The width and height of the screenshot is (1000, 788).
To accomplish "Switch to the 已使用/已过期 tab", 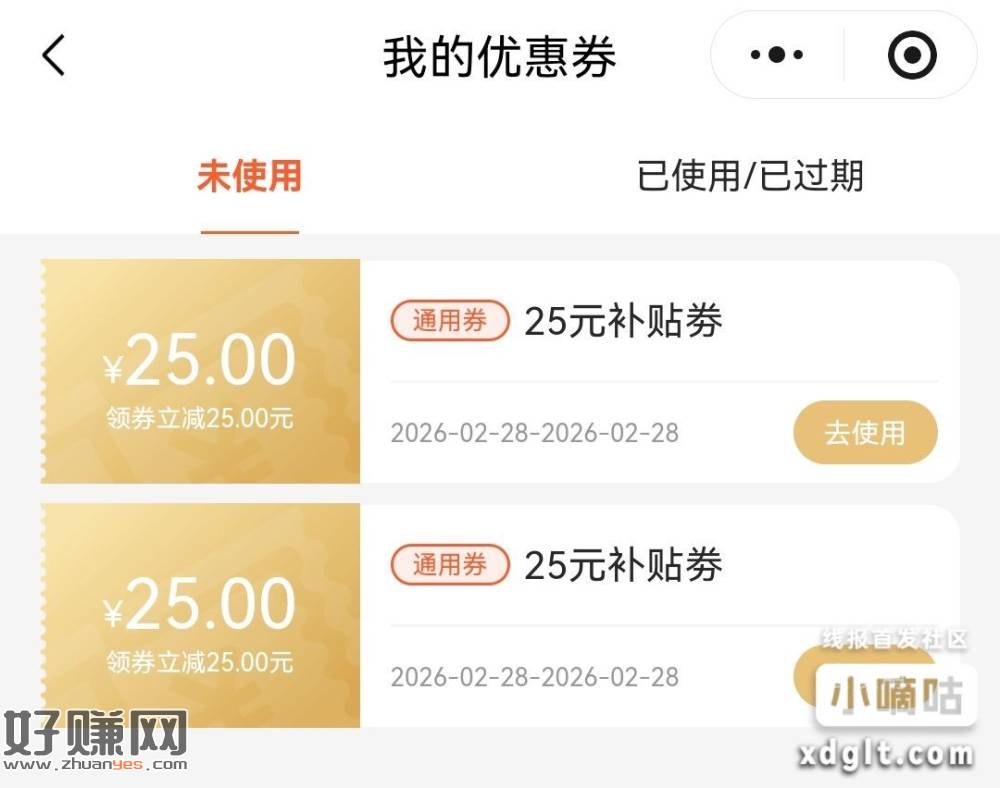I will [x=750, y=177].
